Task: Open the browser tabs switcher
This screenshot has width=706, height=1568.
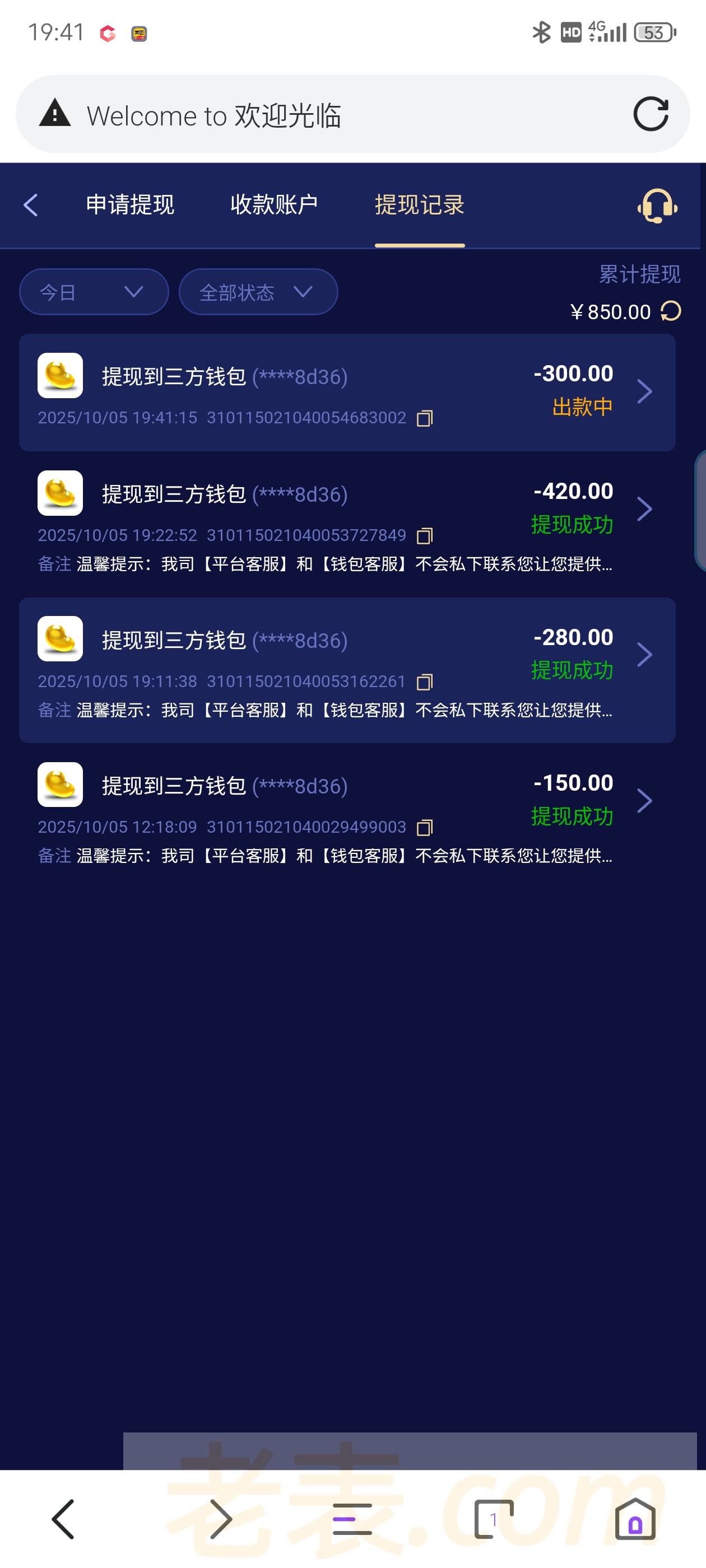Action: point(494,1519)
